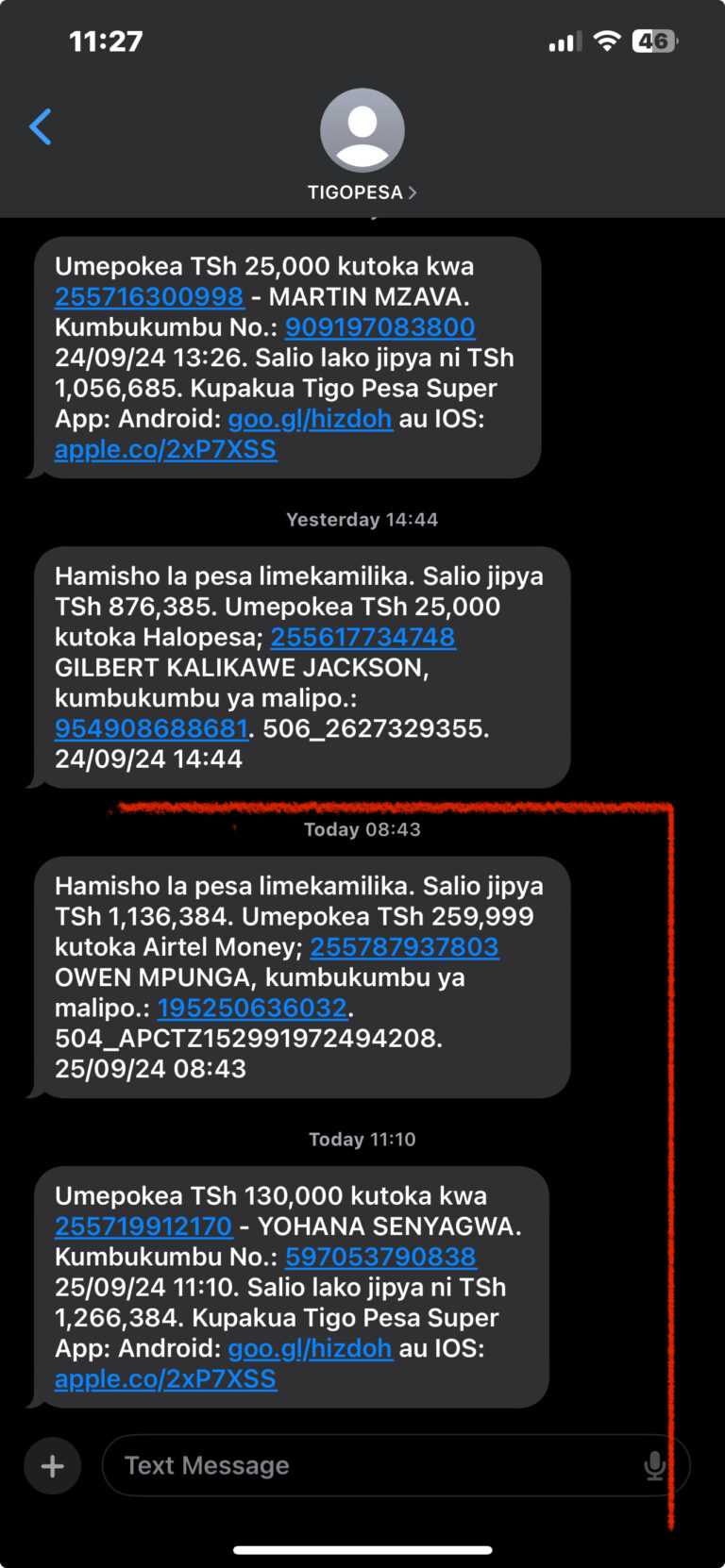
Task: Go back to the messages list
Action: click(41, 127)
